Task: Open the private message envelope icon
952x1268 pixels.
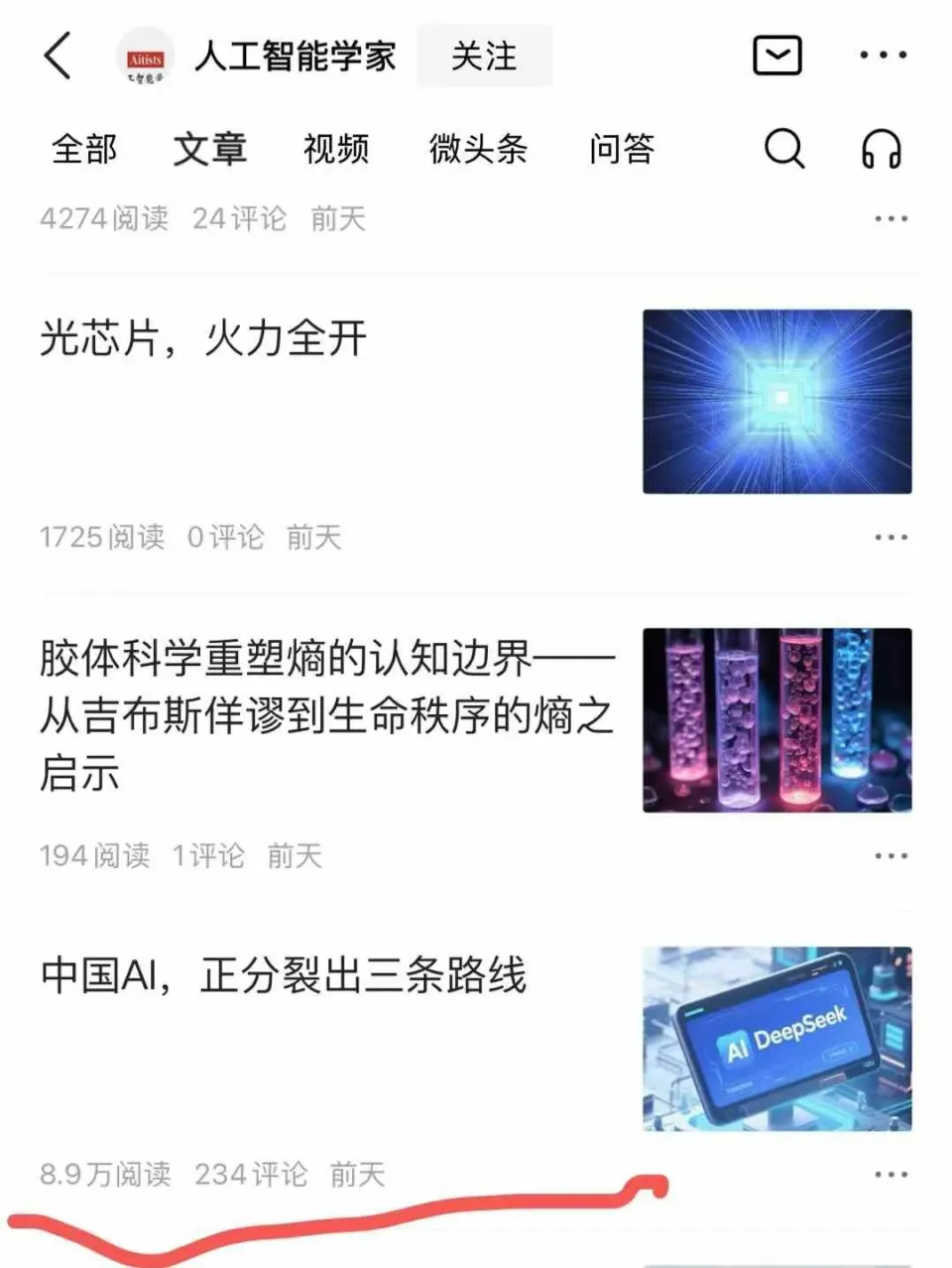Action: pos(778,55)
